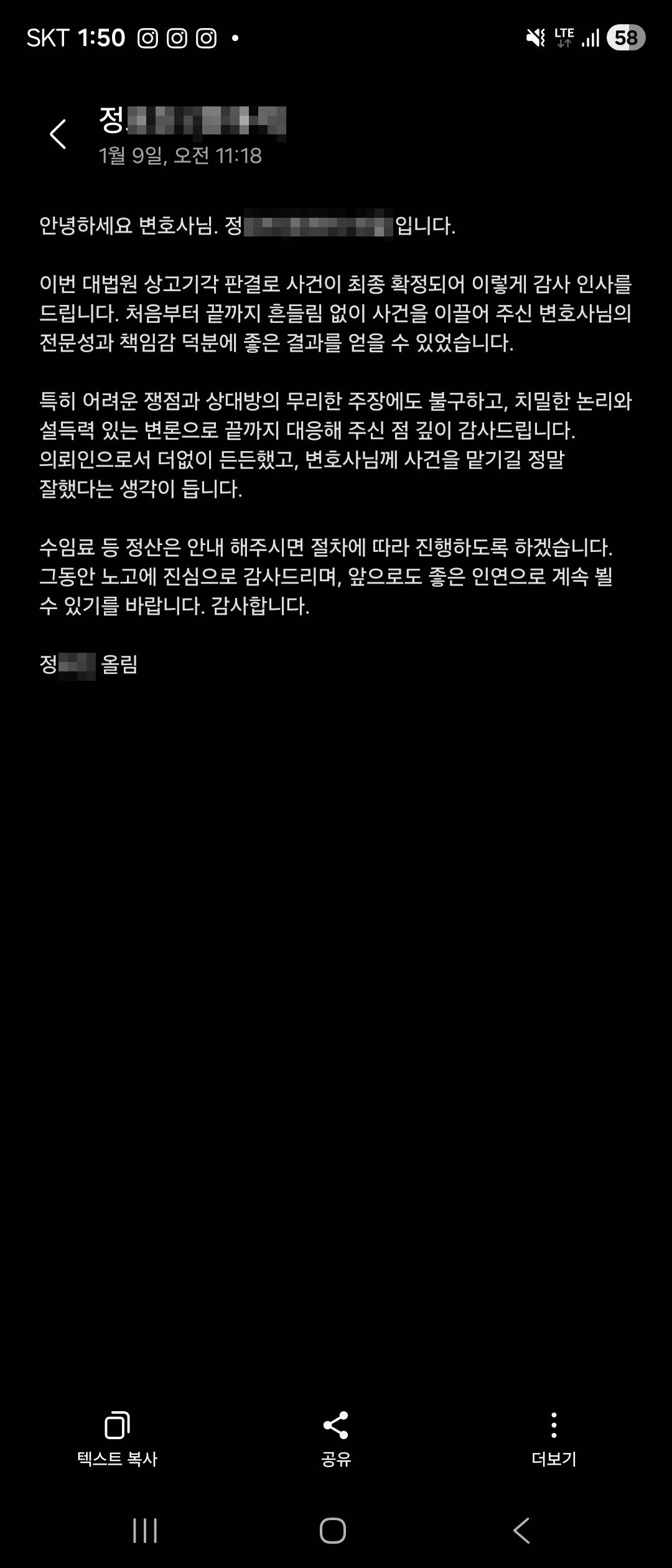Tap the home button in the navigation bar
672x1568 pixels.
pos(333,1531)
